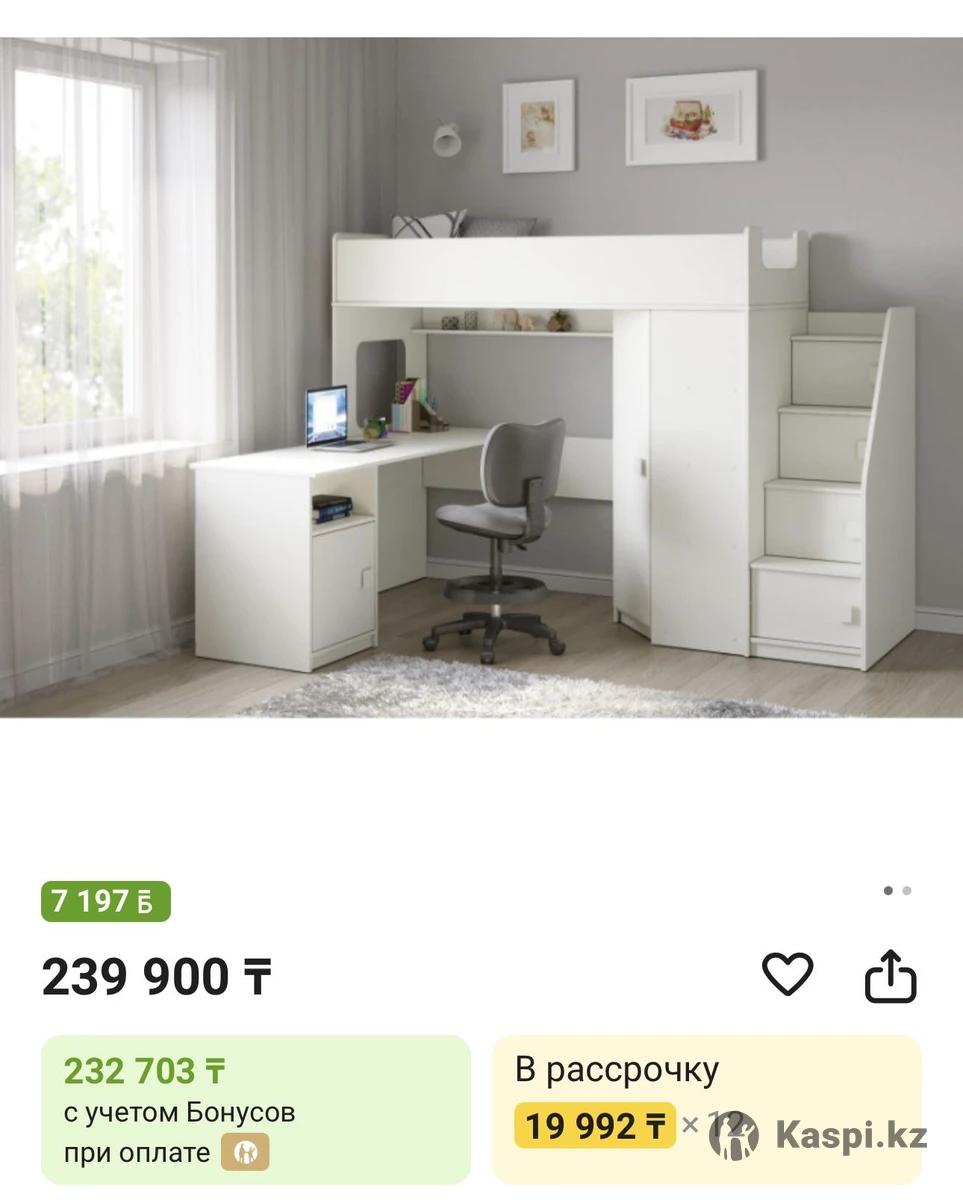The width and height of the screenshot is (963, 1200).
Task: Tap the photo page indicator dots
Action: [x=897, y=890]
